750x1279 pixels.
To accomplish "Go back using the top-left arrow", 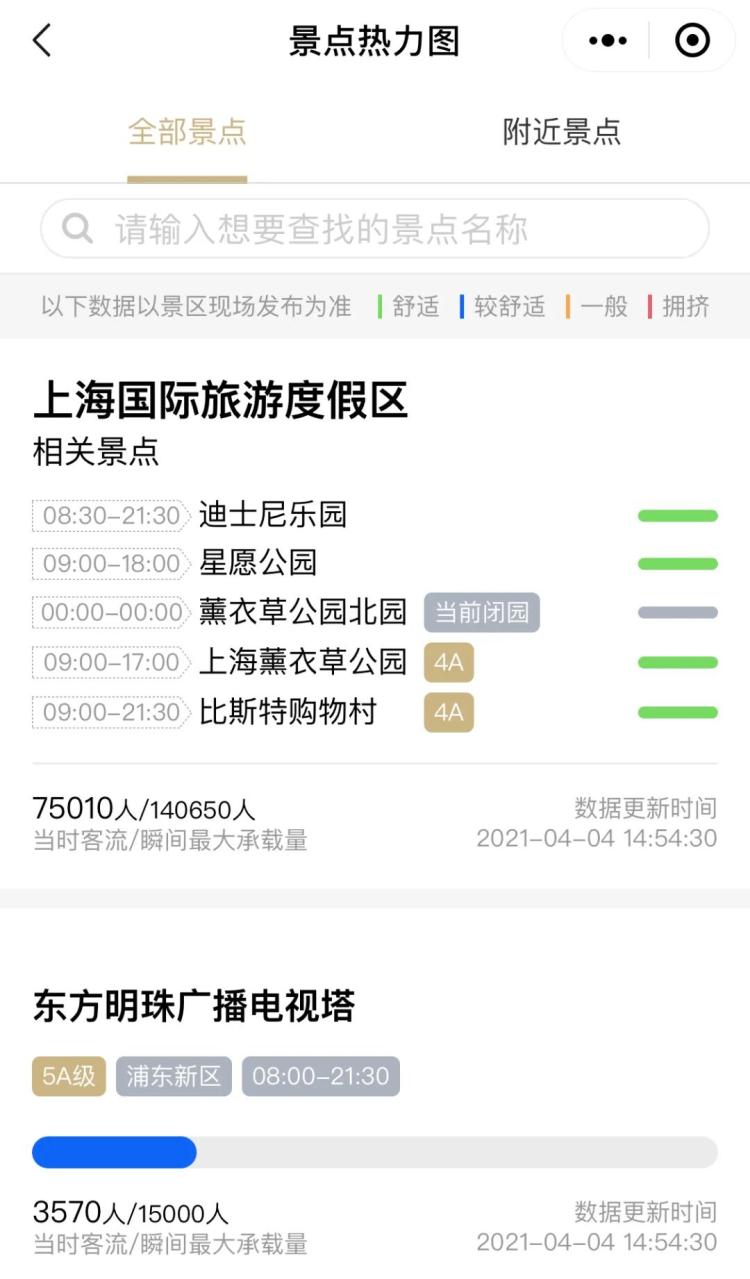I will tap(41, 41).
